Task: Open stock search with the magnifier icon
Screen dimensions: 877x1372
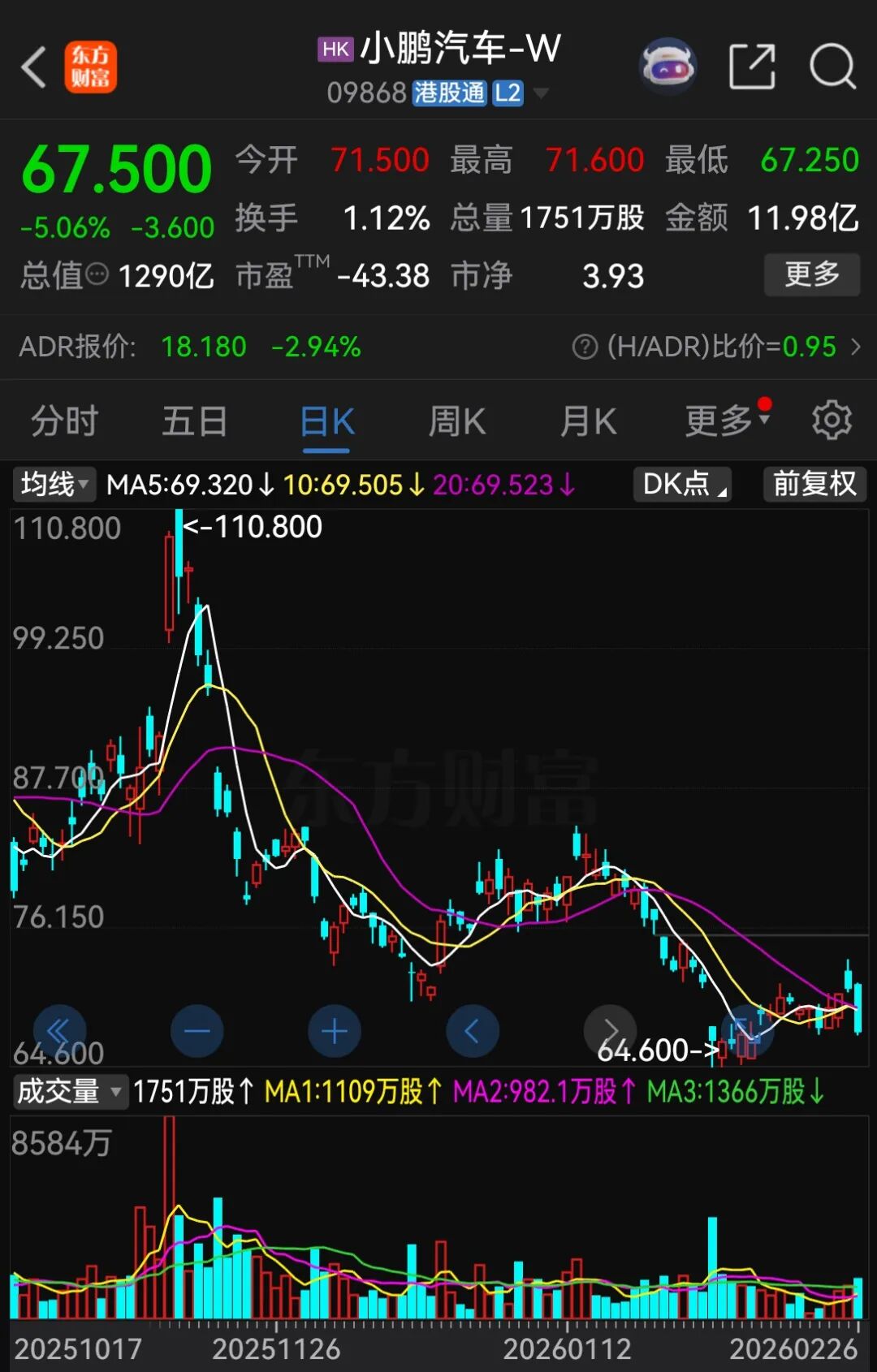Action: pyautogui.click(x=833, y=67)
